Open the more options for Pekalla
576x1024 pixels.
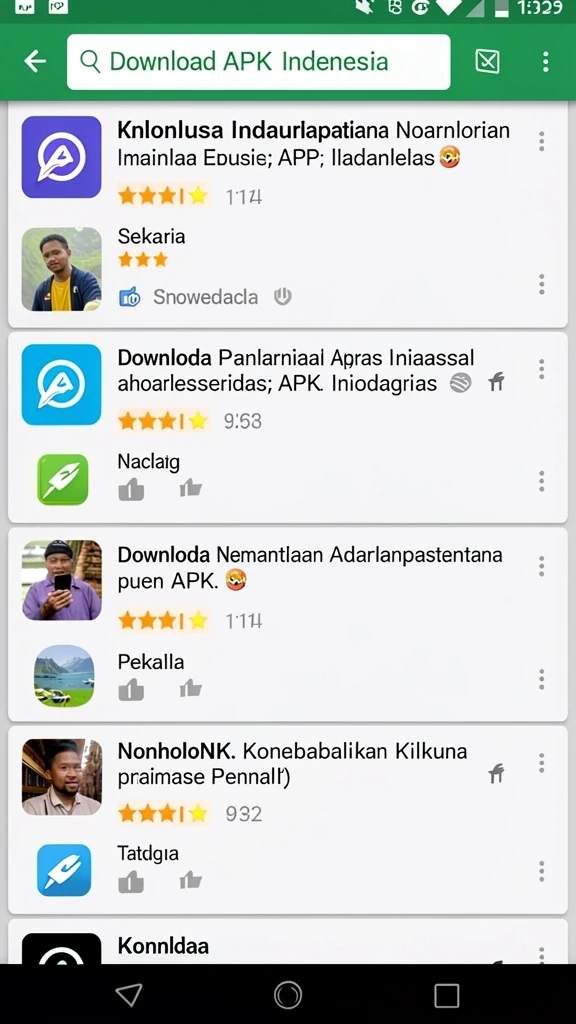click(x=541, y=679)
